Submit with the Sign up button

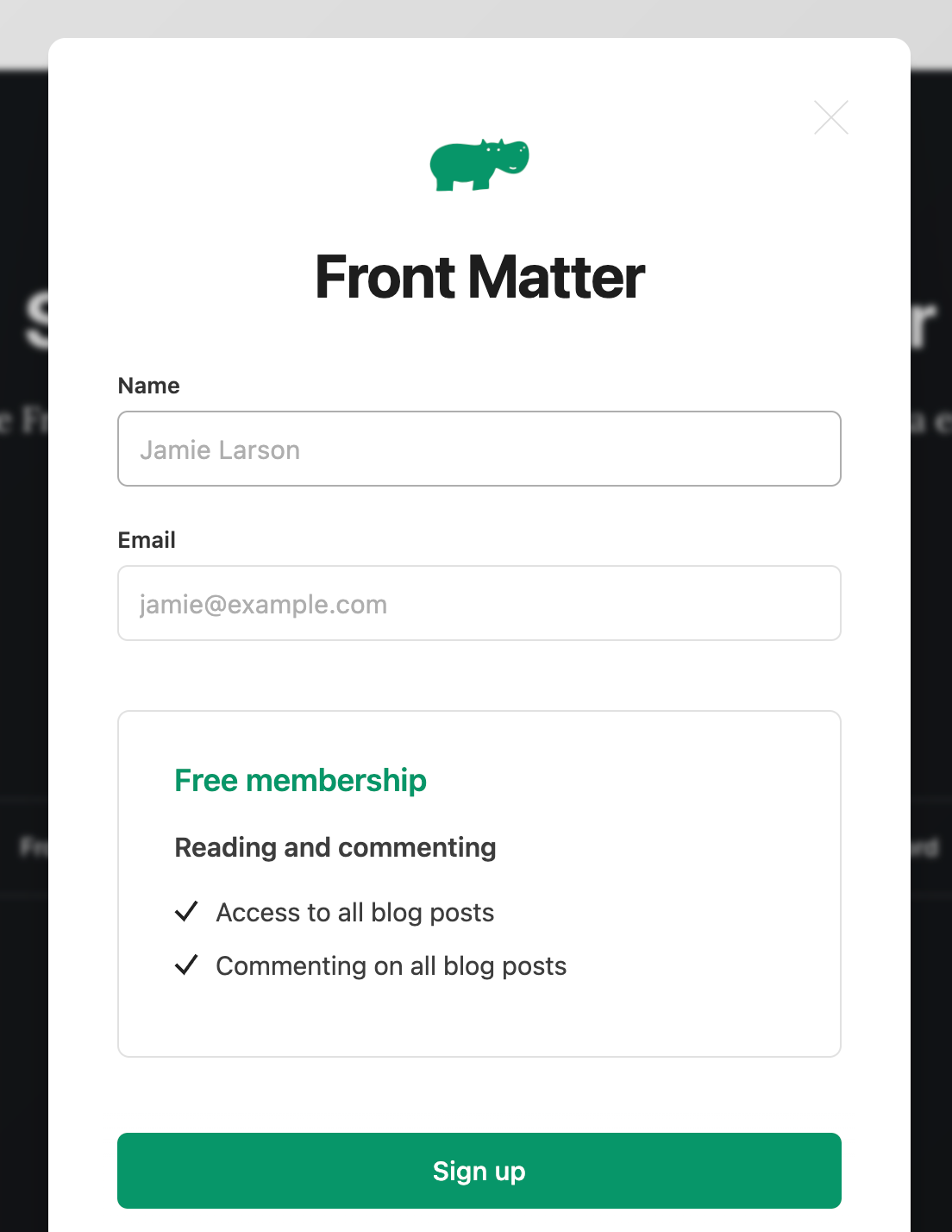pyautogui.click(x=479, y=1171)
